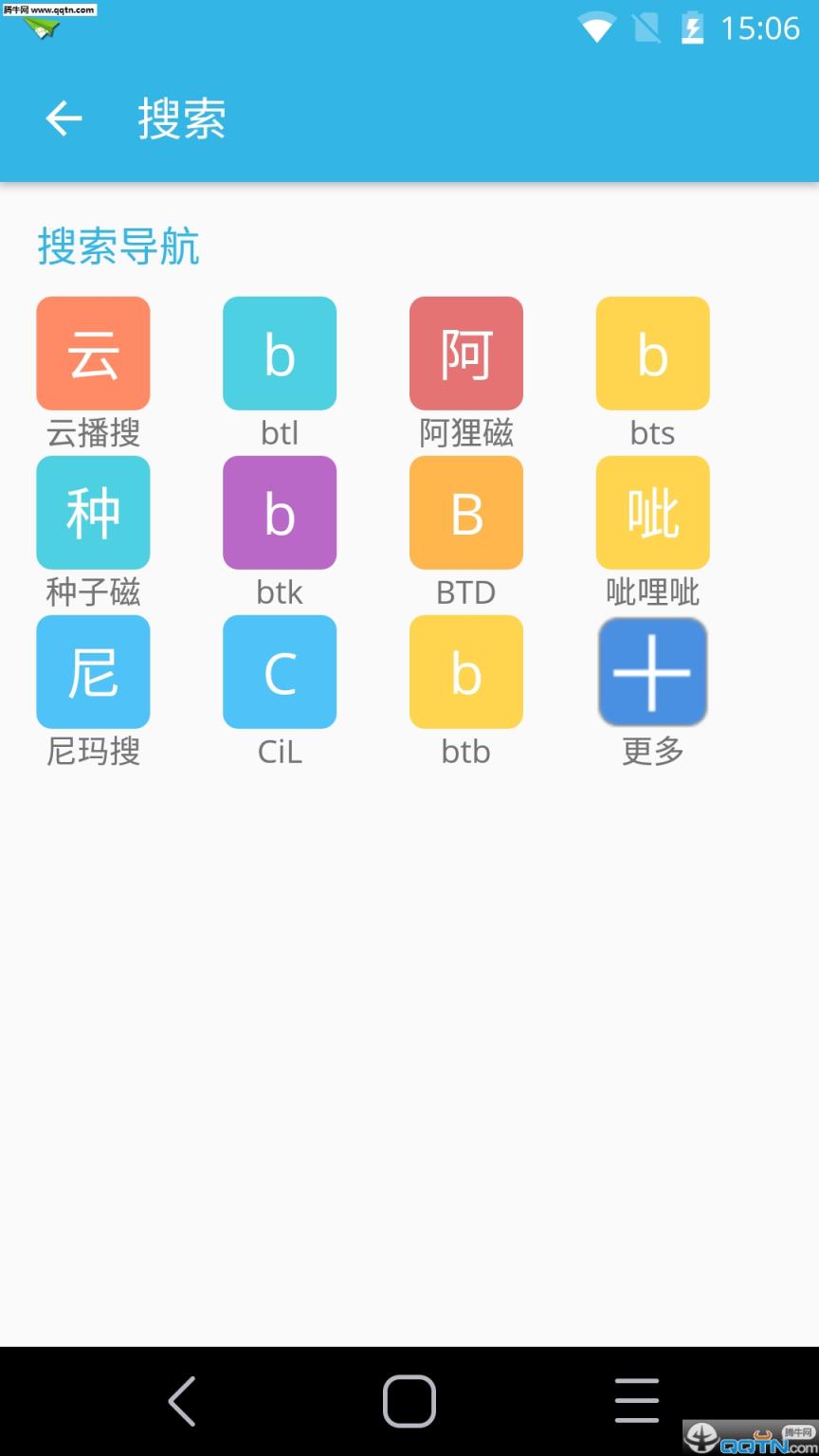
Task: Tap the 呲哩呲 search icon
Action: [x=652, y=512]
